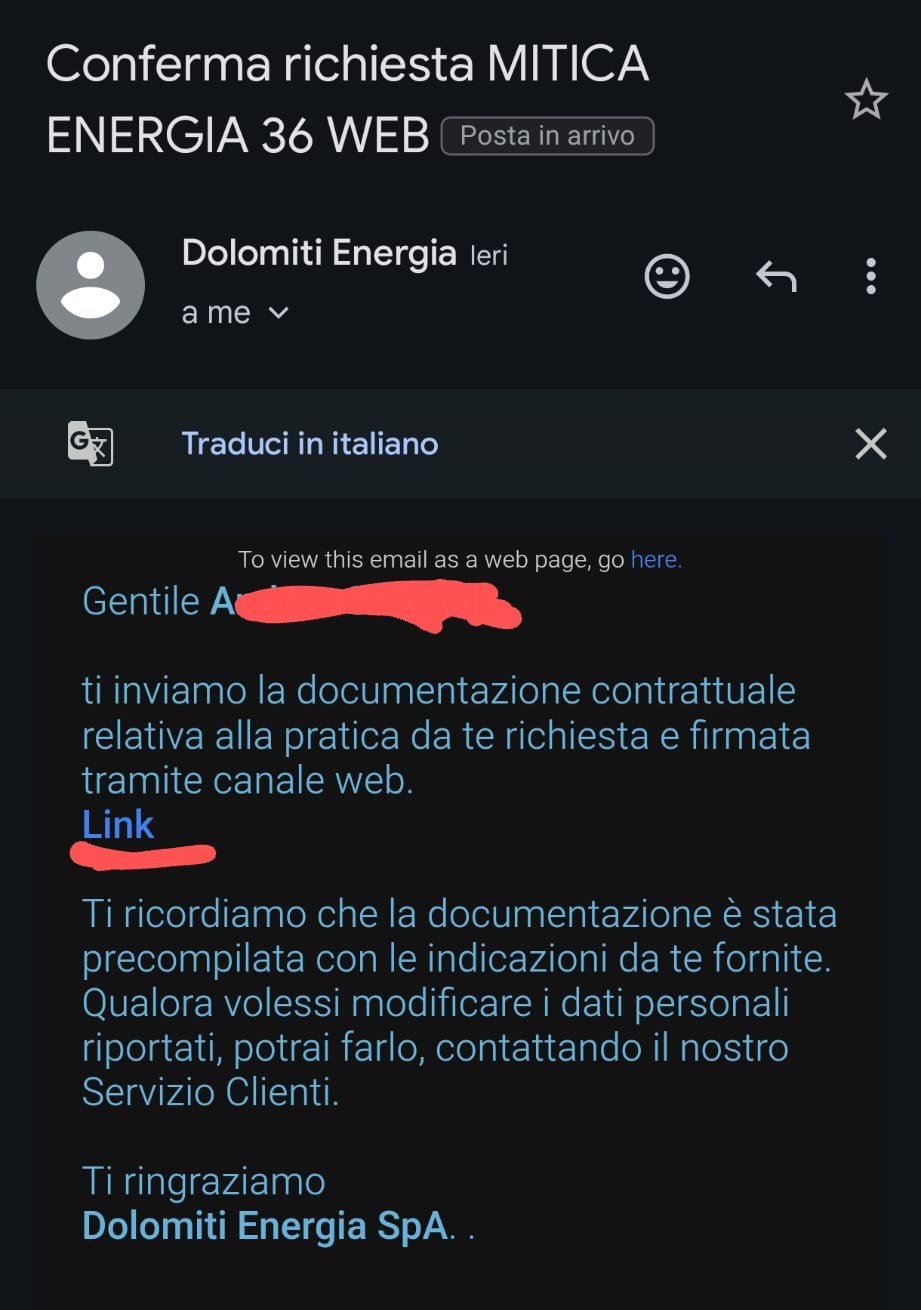Open the "here" web page link
Image resolution: width=921 pixels, height=1310 pixels.
click(x=655, y=560)
